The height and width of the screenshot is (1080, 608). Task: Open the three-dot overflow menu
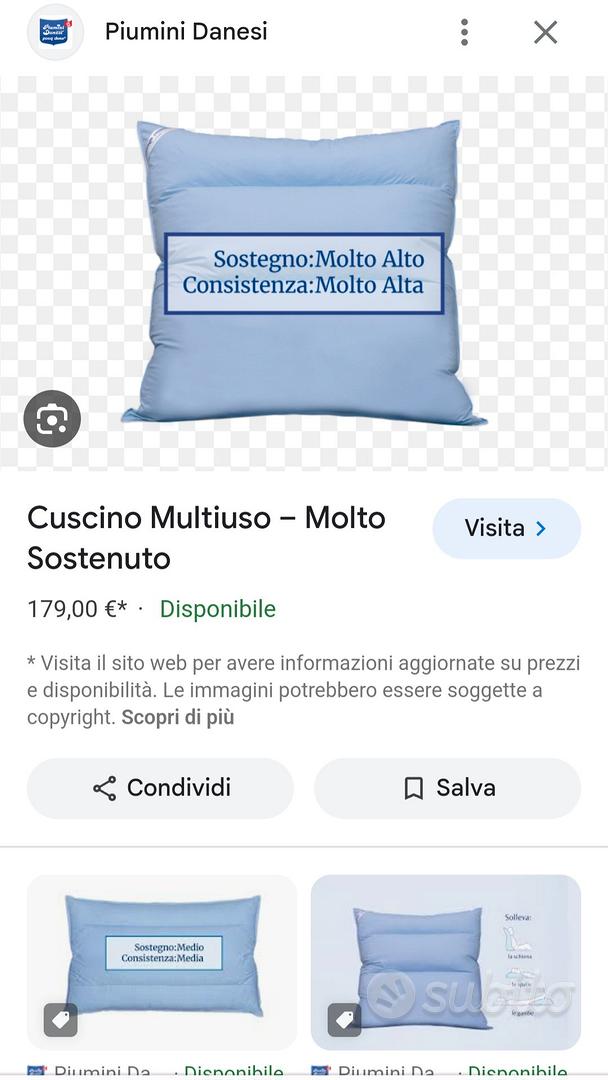[465, 32]
